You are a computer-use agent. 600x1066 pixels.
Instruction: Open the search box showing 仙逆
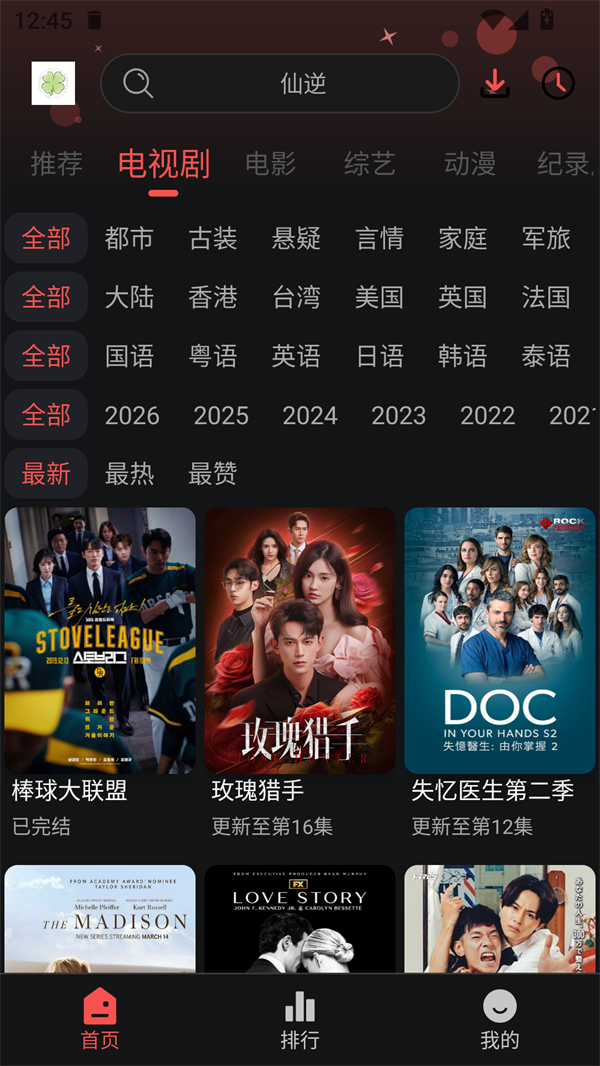coord(280,83)
